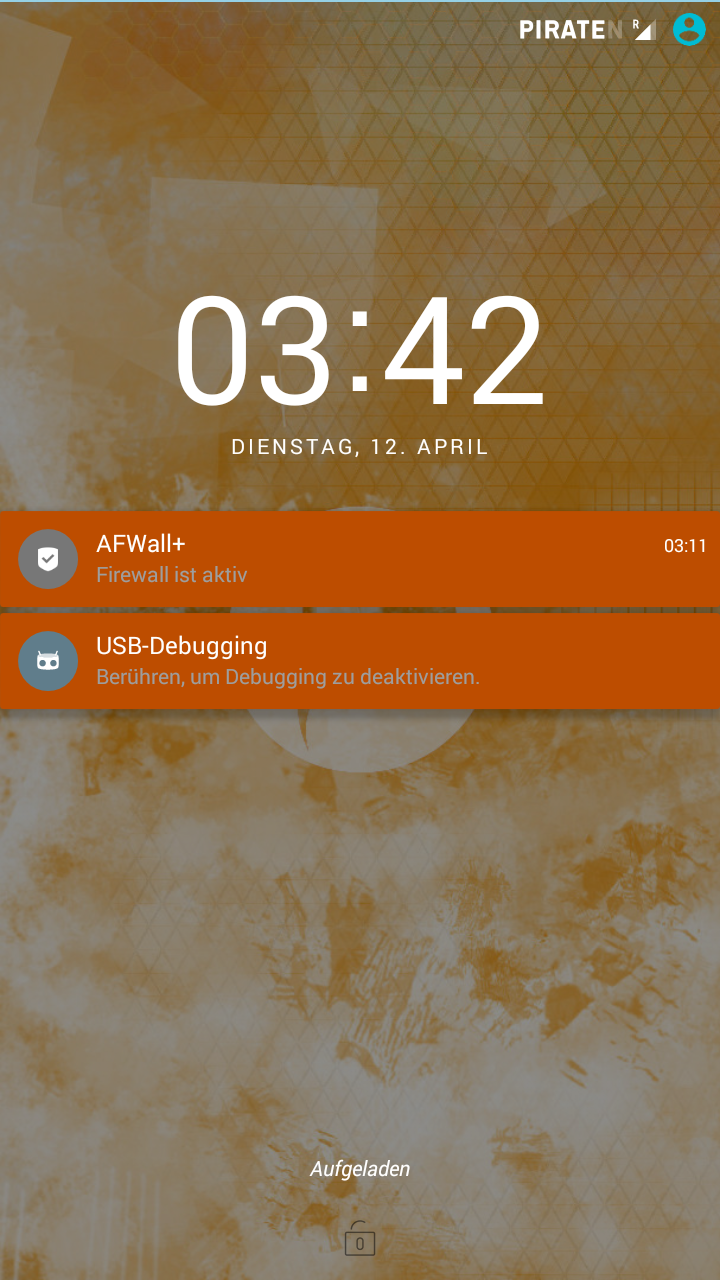Open the USB-Debugging notification
Viewport: 720px width, 1280px height.
pos(360,661)
